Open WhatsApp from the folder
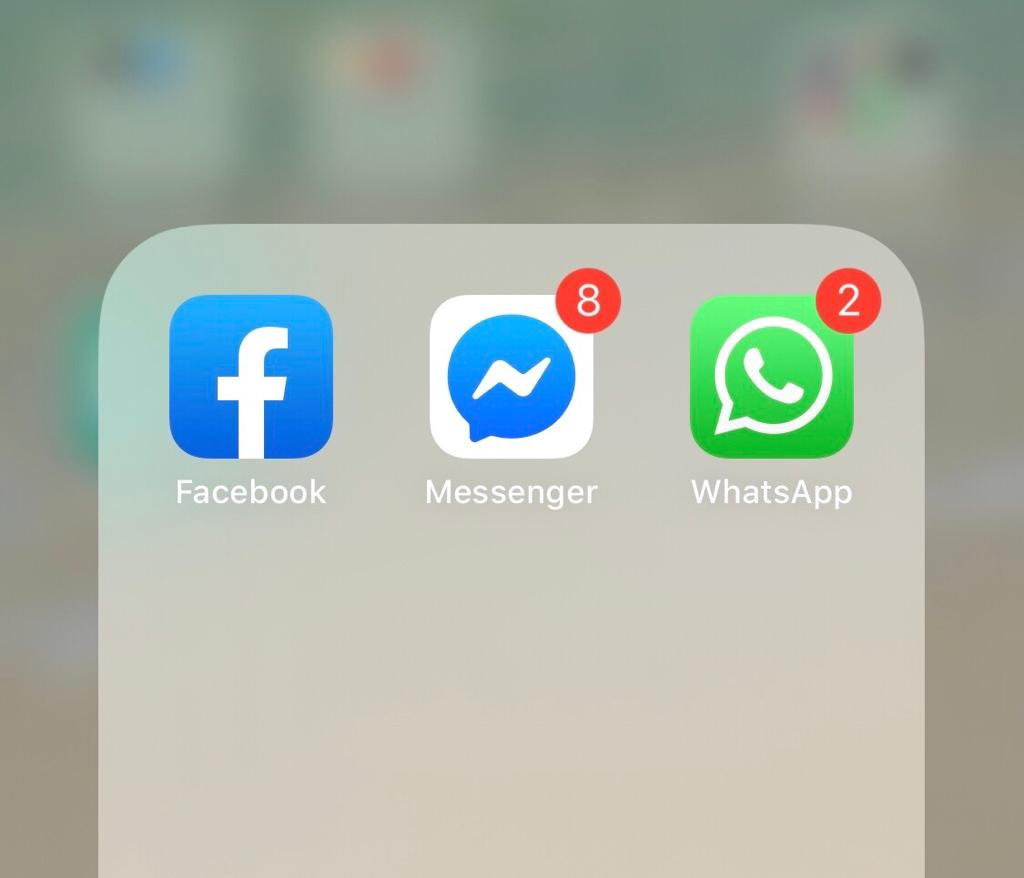 point(771,377)
